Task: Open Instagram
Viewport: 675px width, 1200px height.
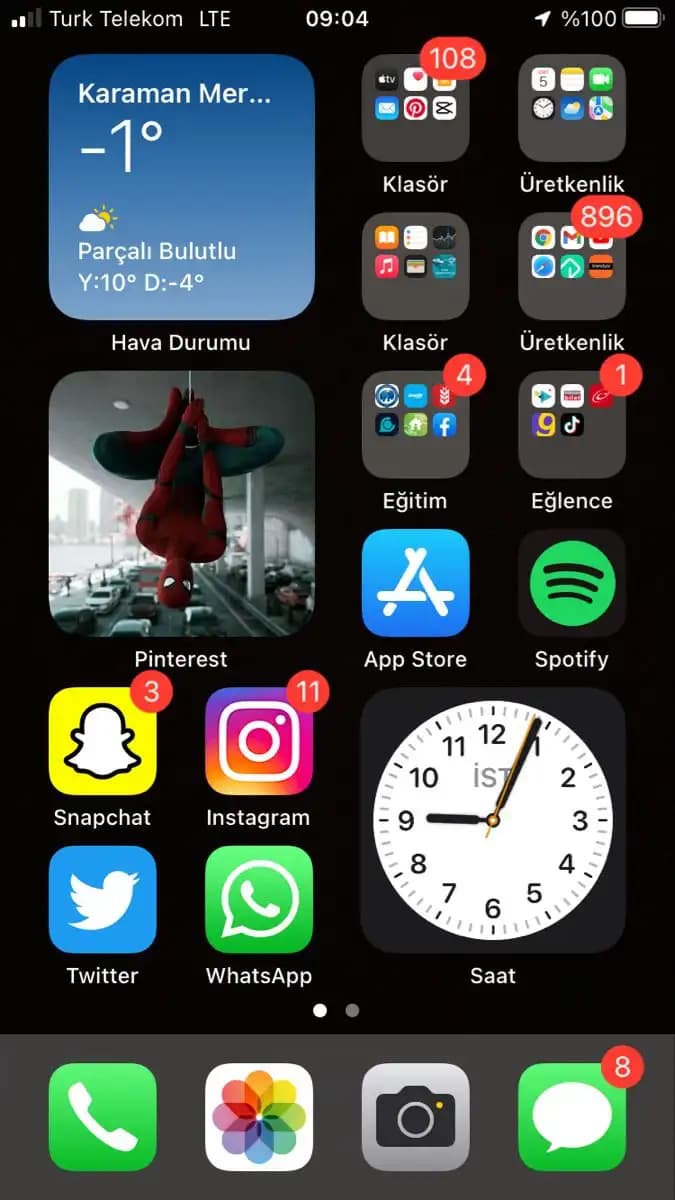Action: 259,741
